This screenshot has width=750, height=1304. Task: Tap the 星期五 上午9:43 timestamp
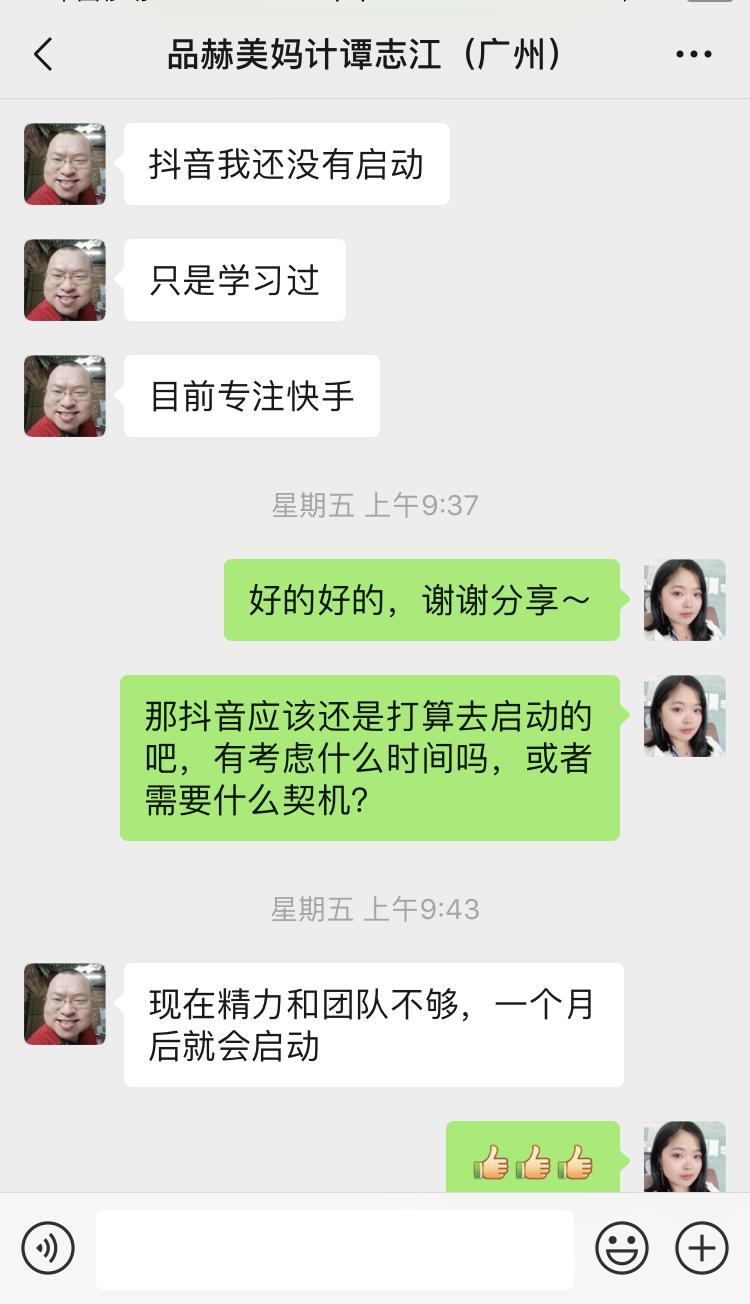pos(374,910)
